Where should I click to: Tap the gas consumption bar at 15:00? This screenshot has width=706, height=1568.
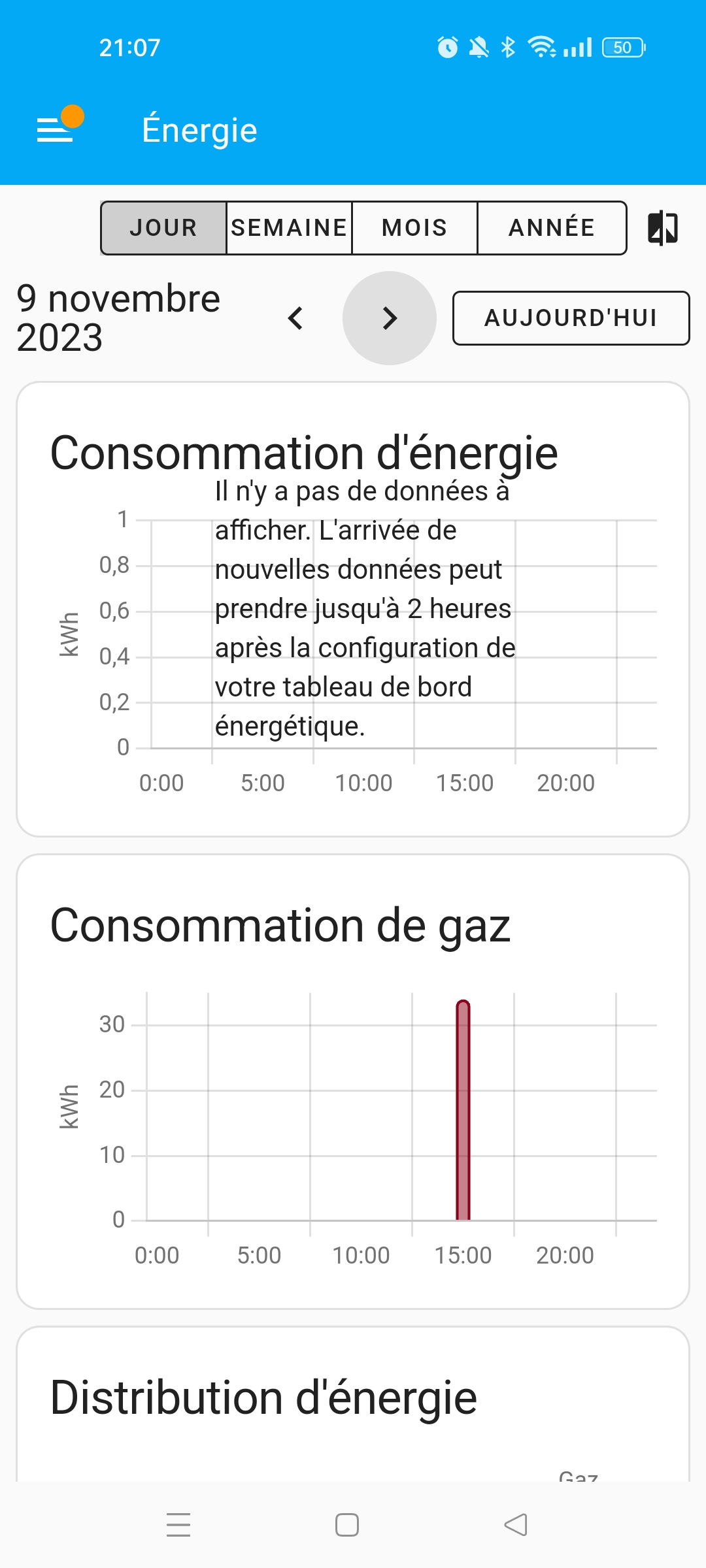click(x=463, y=1109)
